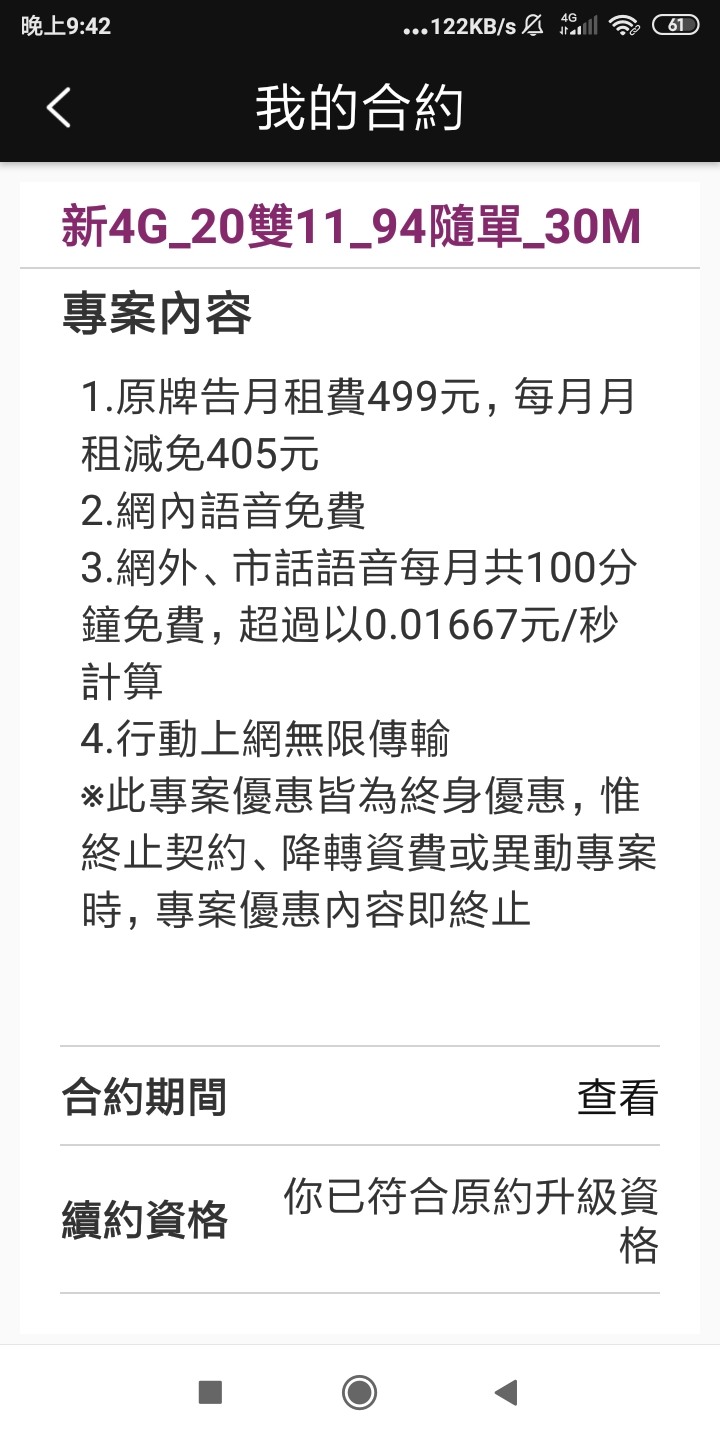Tap the system home button
Screen dimensions: 720x1440
(359, 1392)
